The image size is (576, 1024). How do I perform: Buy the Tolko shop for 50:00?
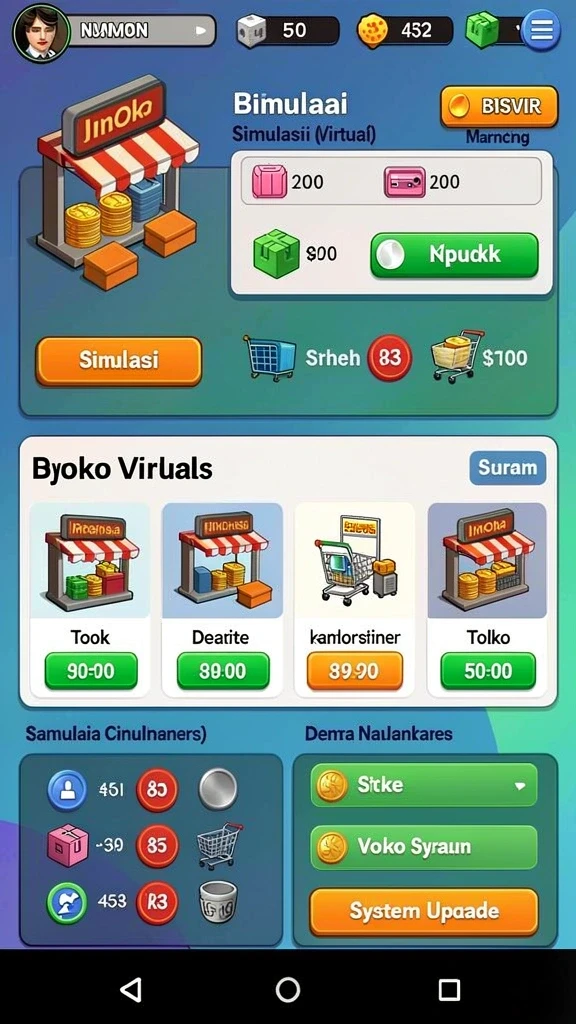pyautogui.click(x=488, y=671)
